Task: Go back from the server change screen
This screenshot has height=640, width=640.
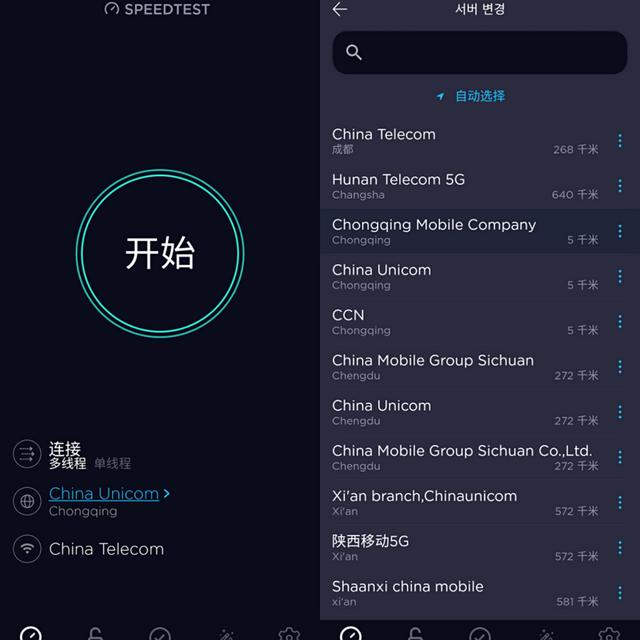Action: (x=340, y=9)
